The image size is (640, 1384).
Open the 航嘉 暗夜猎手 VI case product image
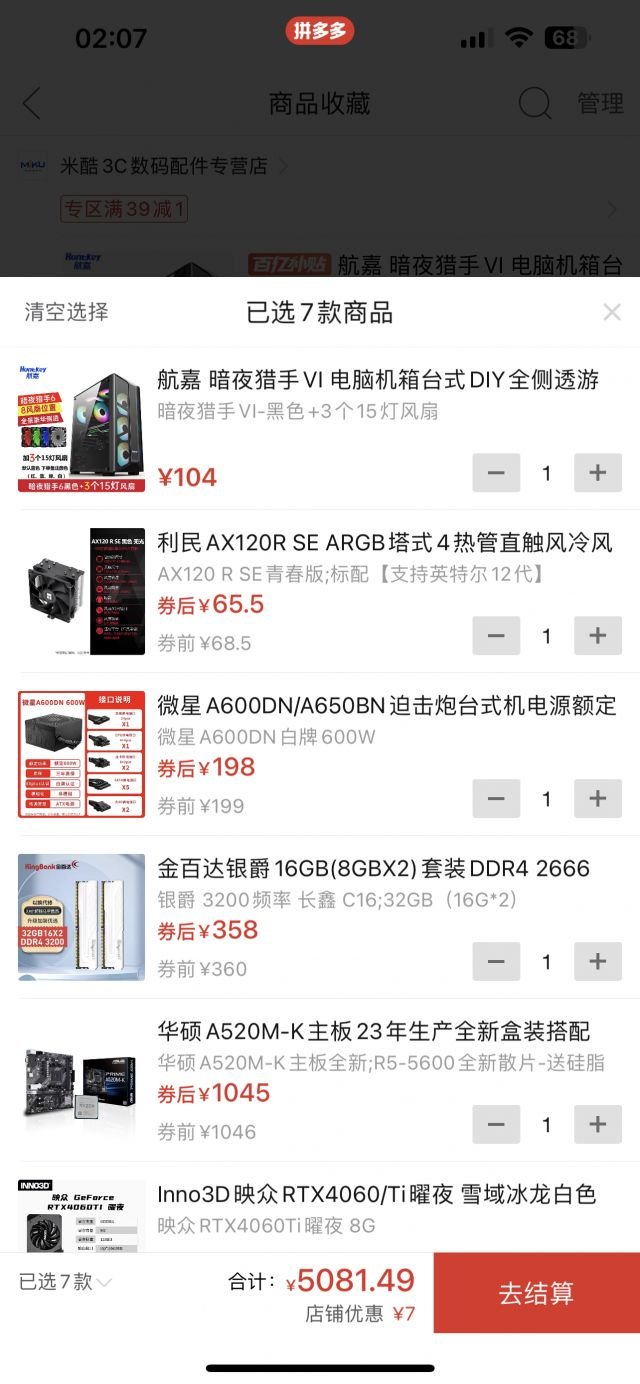pyautogui.click(x=81, y=428)
